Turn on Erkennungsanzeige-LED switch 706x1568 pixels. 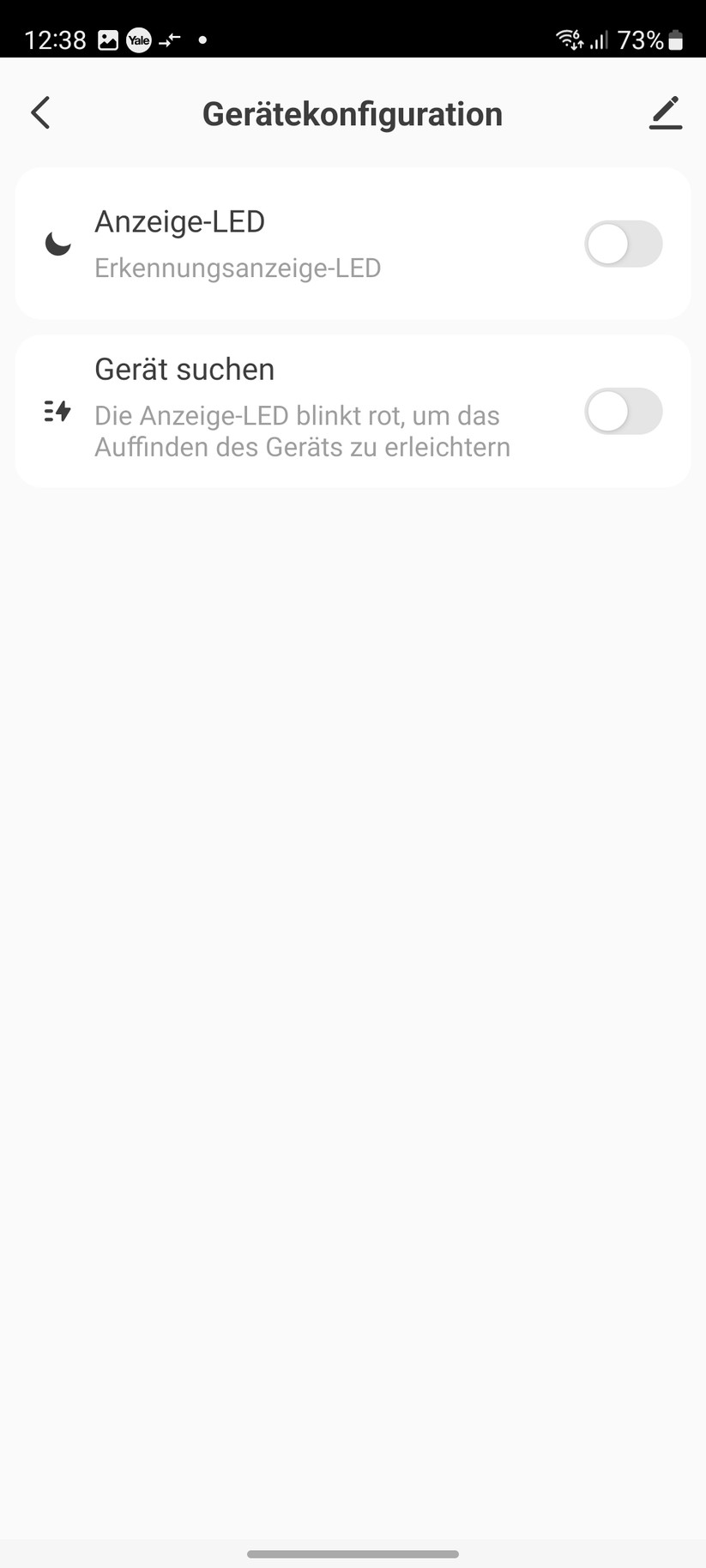[x=623, y=244]
